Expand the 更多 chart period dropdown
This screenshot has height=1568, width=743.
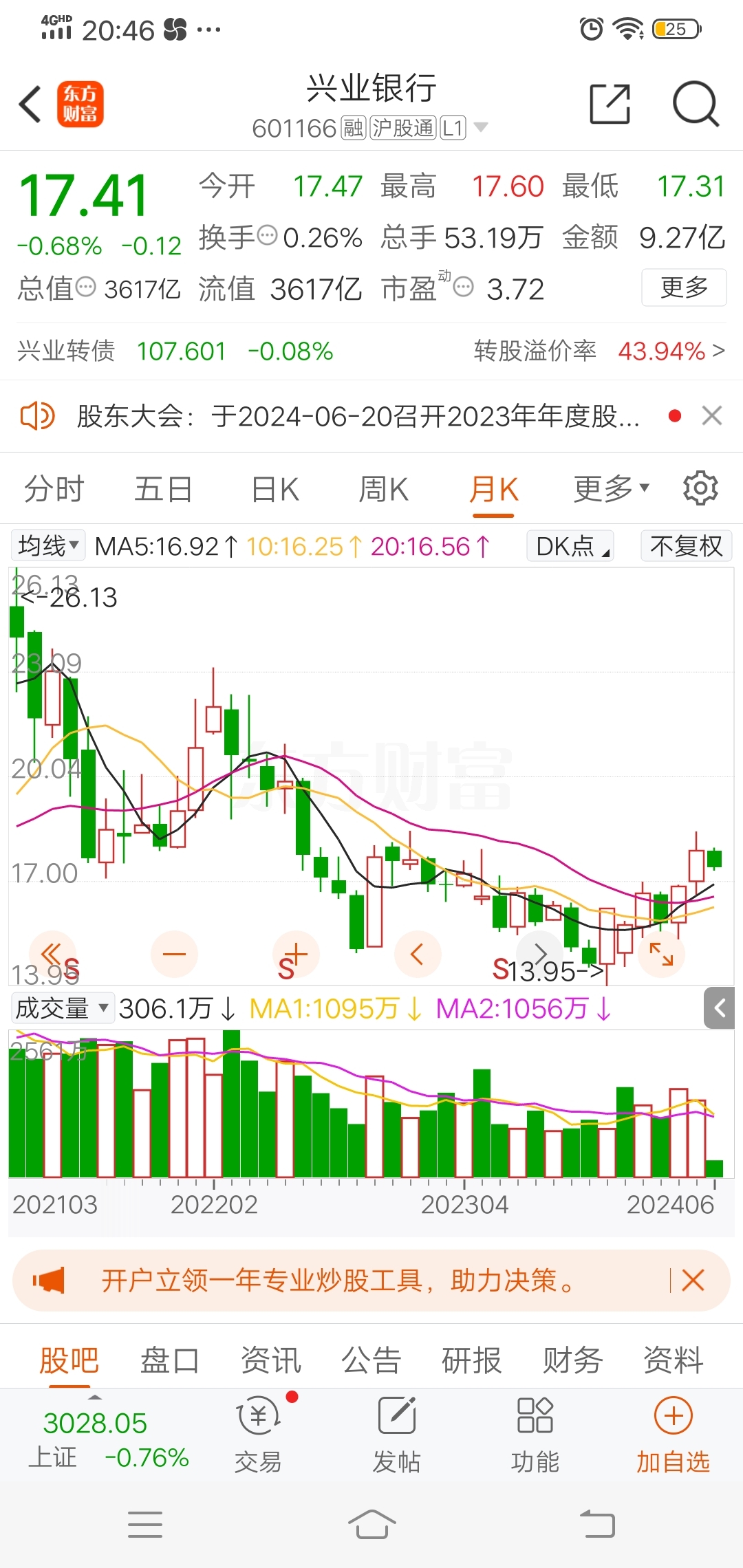611,490
